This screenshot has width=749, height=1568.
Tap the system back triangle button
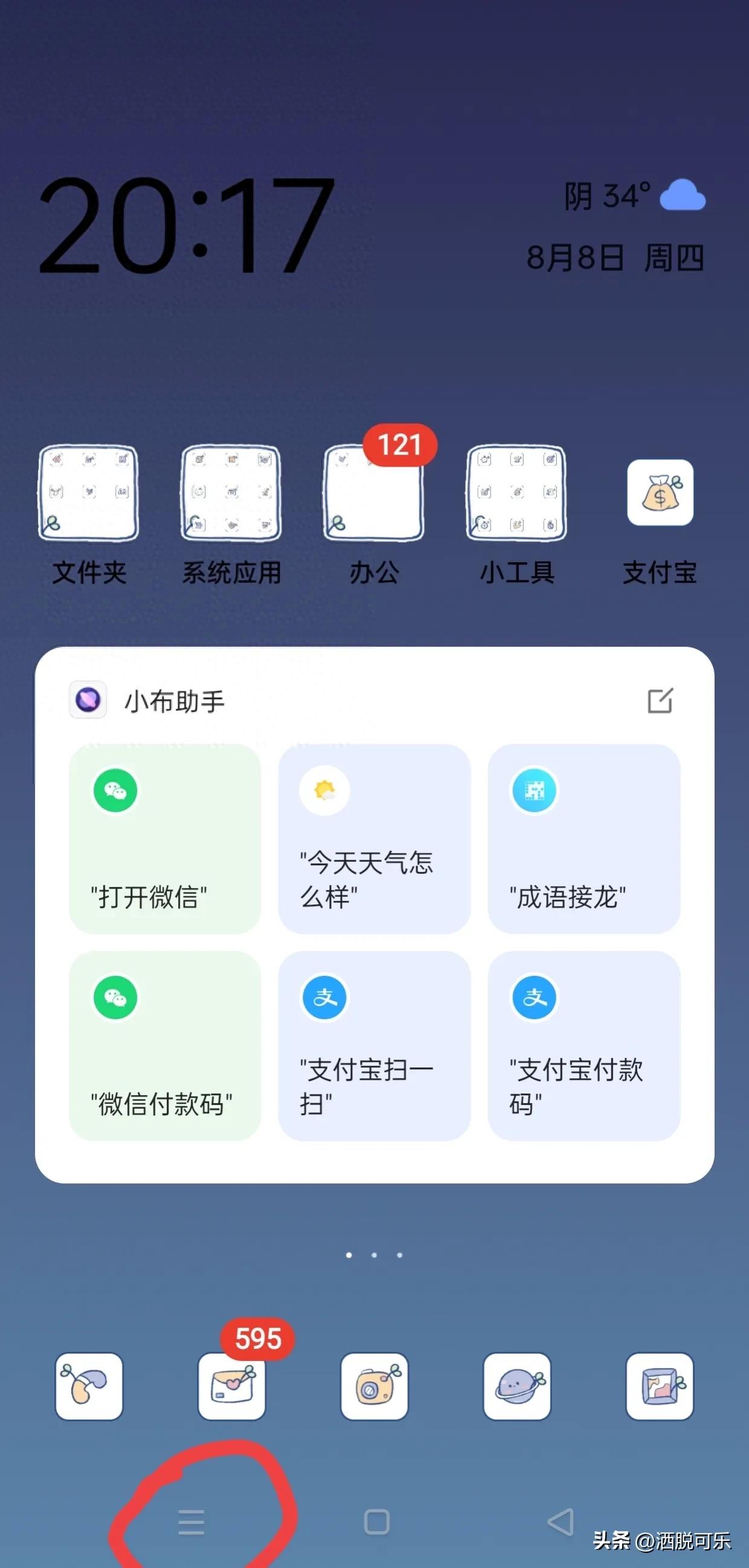(561, 1522)
